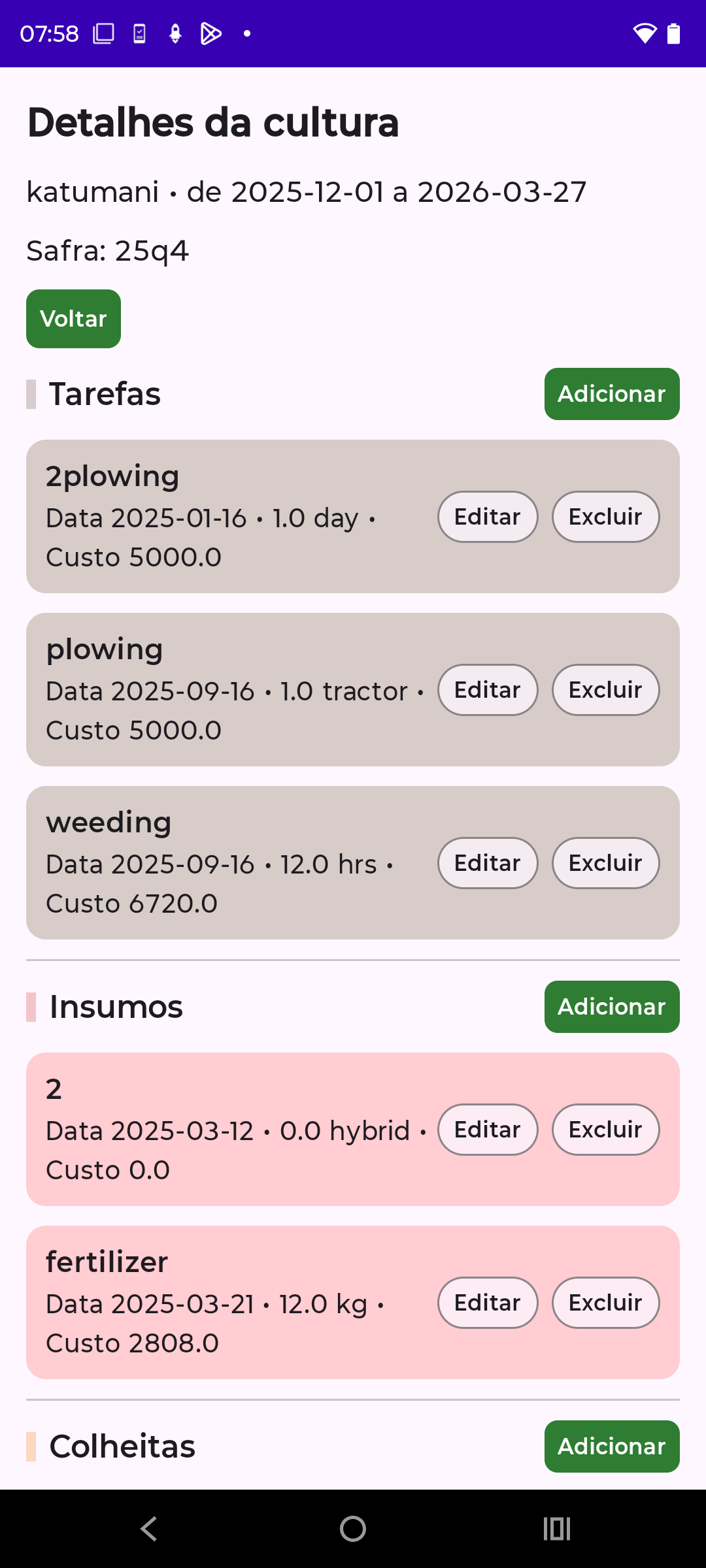The width and height of the screenshot is (706, 1568).
Task: Delete the fertilizer input
Action: (x=605, y=1302)
